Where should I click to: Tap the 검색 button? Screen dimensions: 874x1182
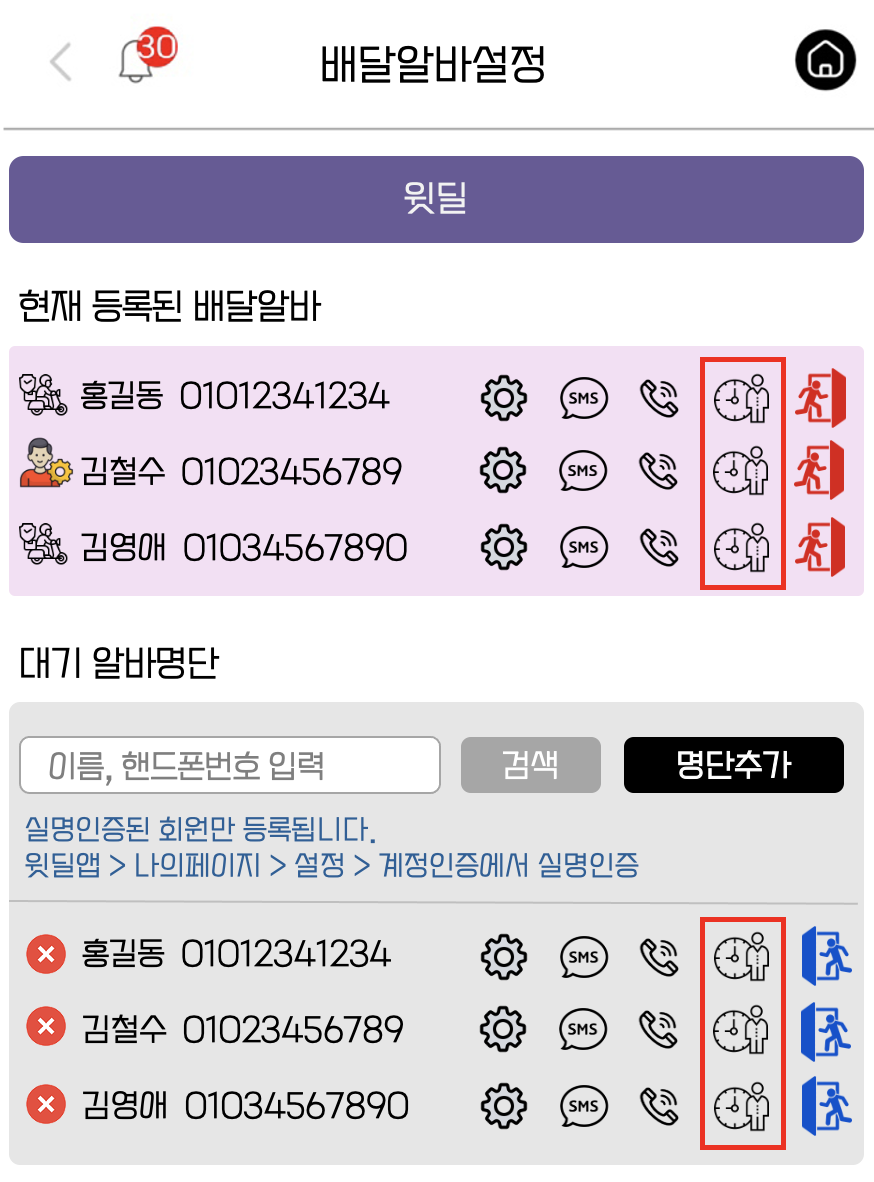pos(530,765)
